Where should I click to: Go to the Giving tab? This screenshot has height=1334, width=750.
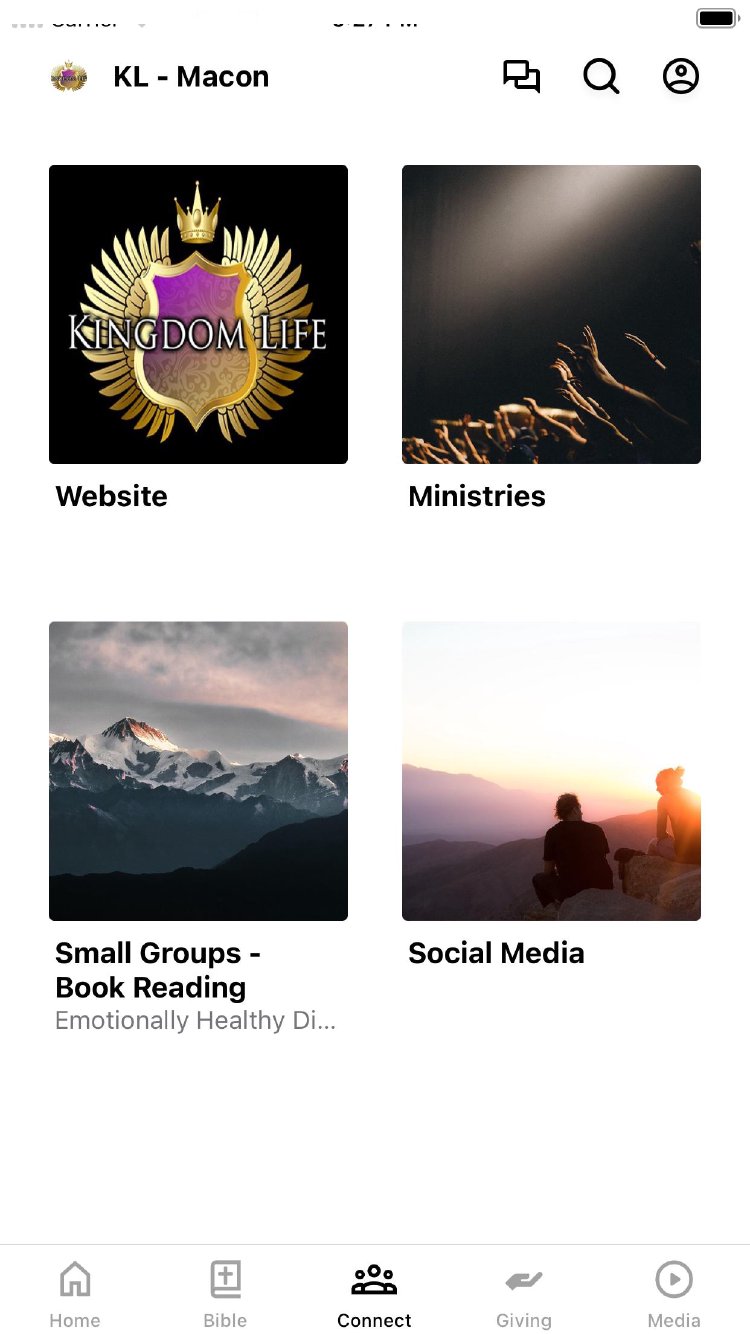coord(524,1294)
